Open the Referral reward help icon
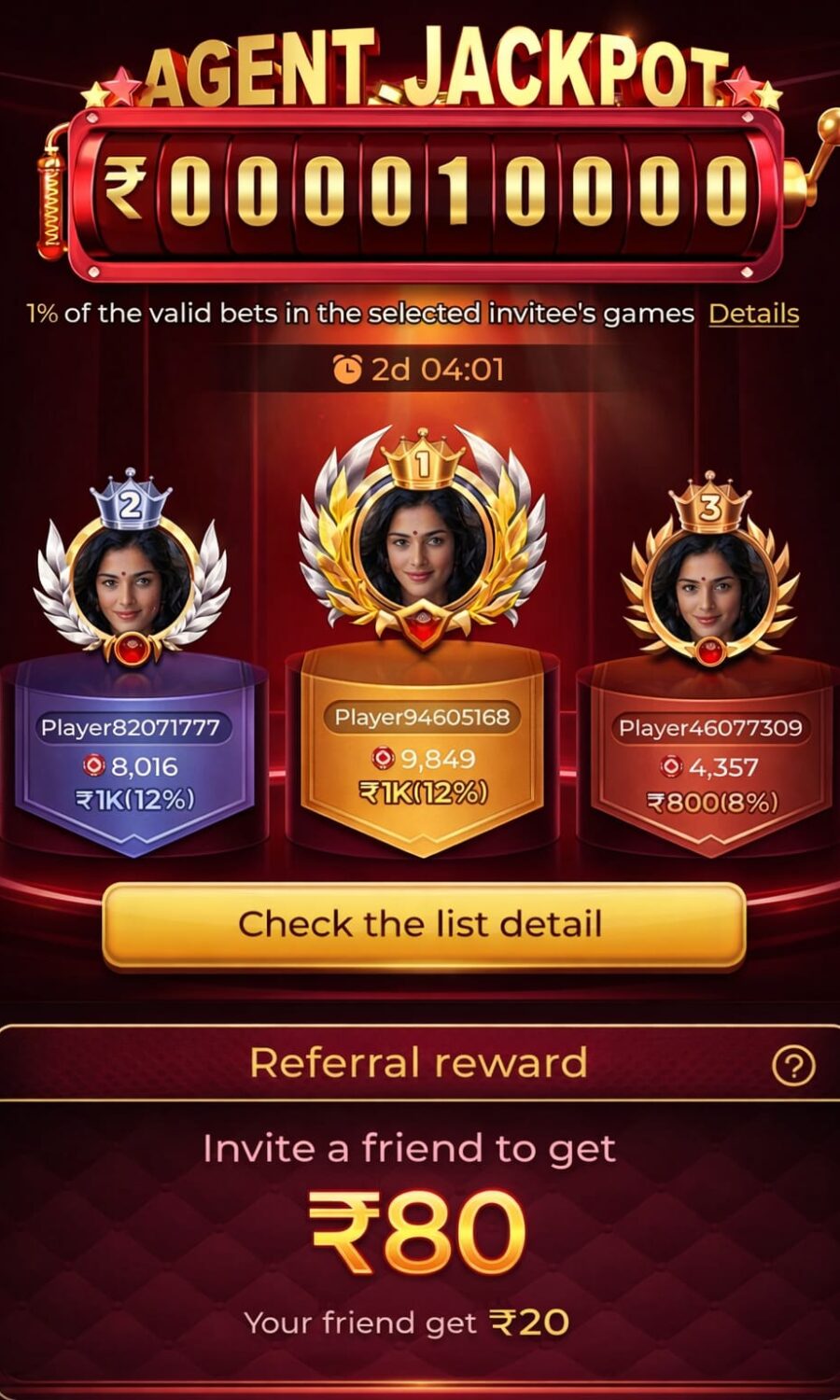Screen dimensions: 840x1400 tap(792, 1065)
